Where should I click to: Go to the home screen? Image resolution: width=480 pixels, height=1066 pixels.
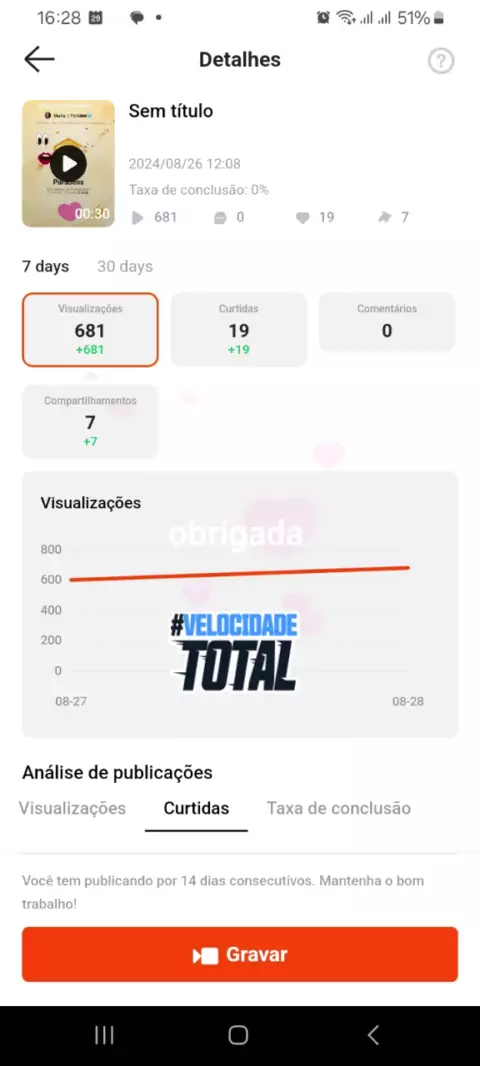pos(238,1035)
